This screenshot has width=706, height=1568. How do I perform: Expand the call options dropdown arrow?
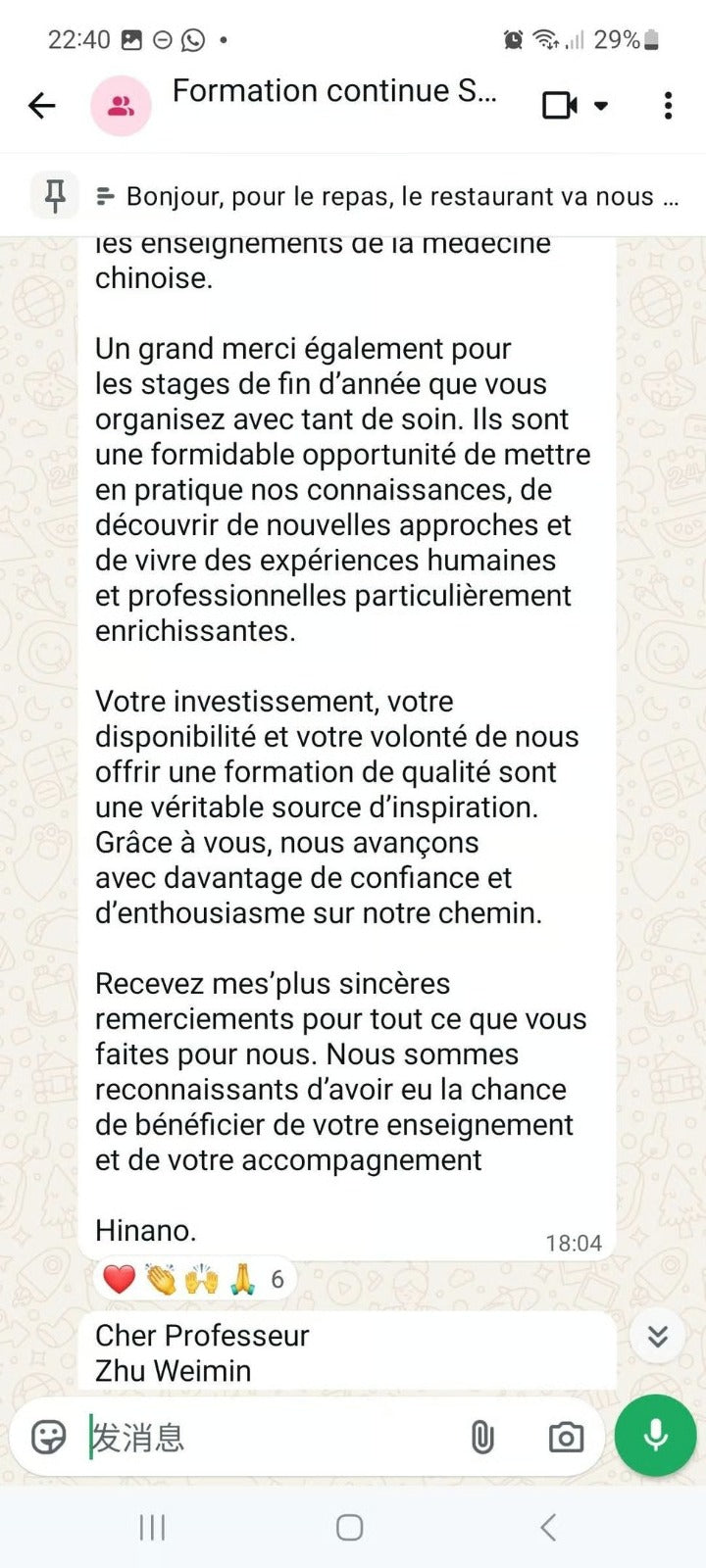(601, 106)
